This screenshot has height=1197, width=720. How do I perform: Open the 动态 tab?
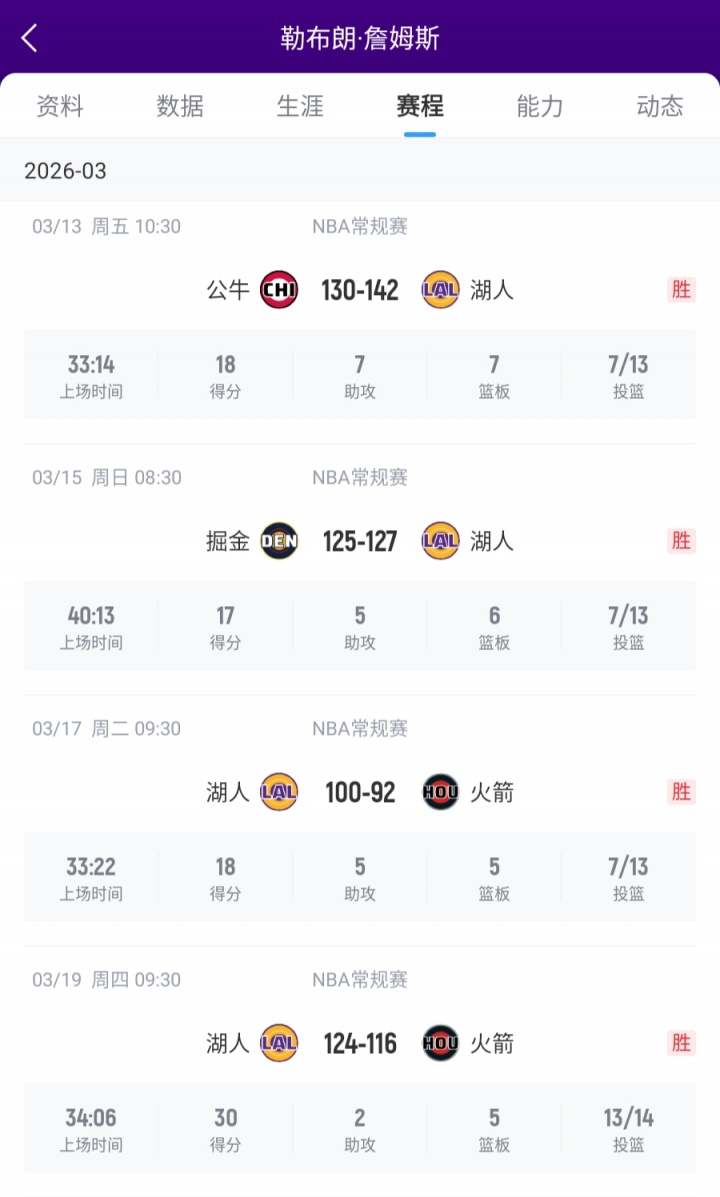660,106
